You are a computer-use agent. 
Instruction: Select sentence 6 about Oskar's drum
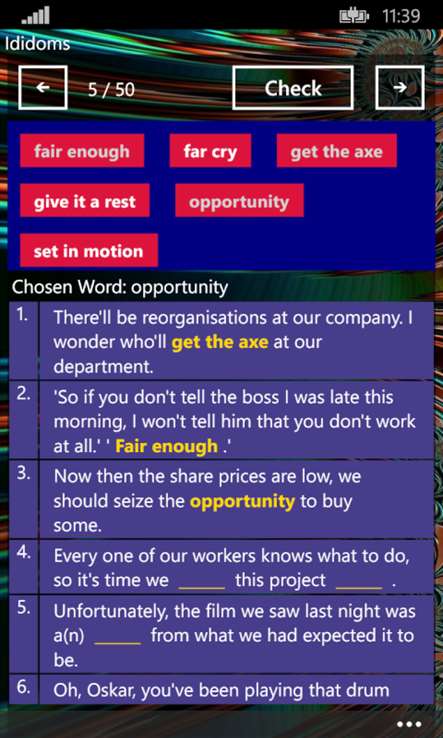221,690
